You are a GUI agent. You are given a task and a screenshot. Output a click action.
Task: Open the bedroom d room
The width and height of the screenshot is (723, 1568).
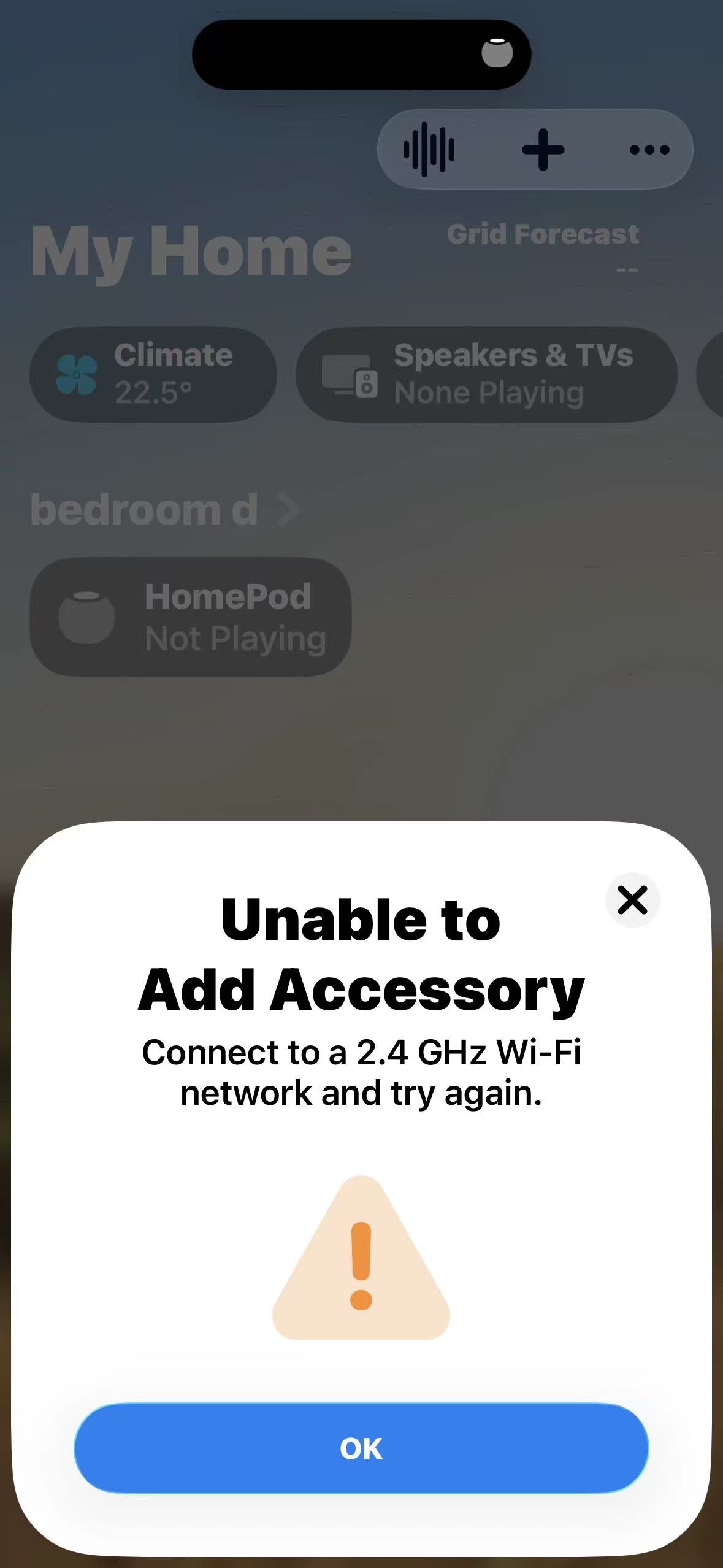click(164, 510)
